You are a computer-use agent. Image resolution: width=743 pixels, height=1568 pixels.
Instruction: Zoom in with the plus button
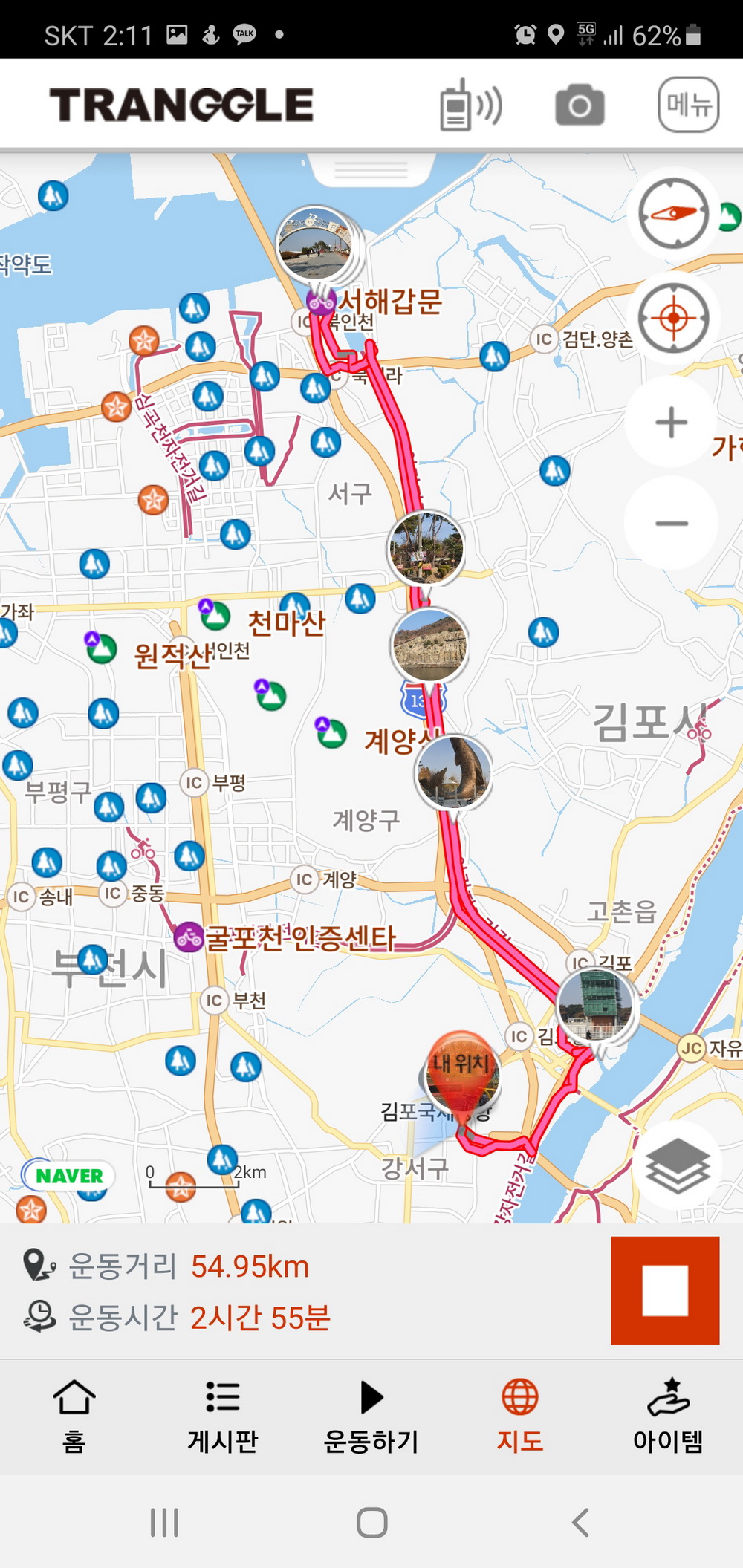(671, 422)
